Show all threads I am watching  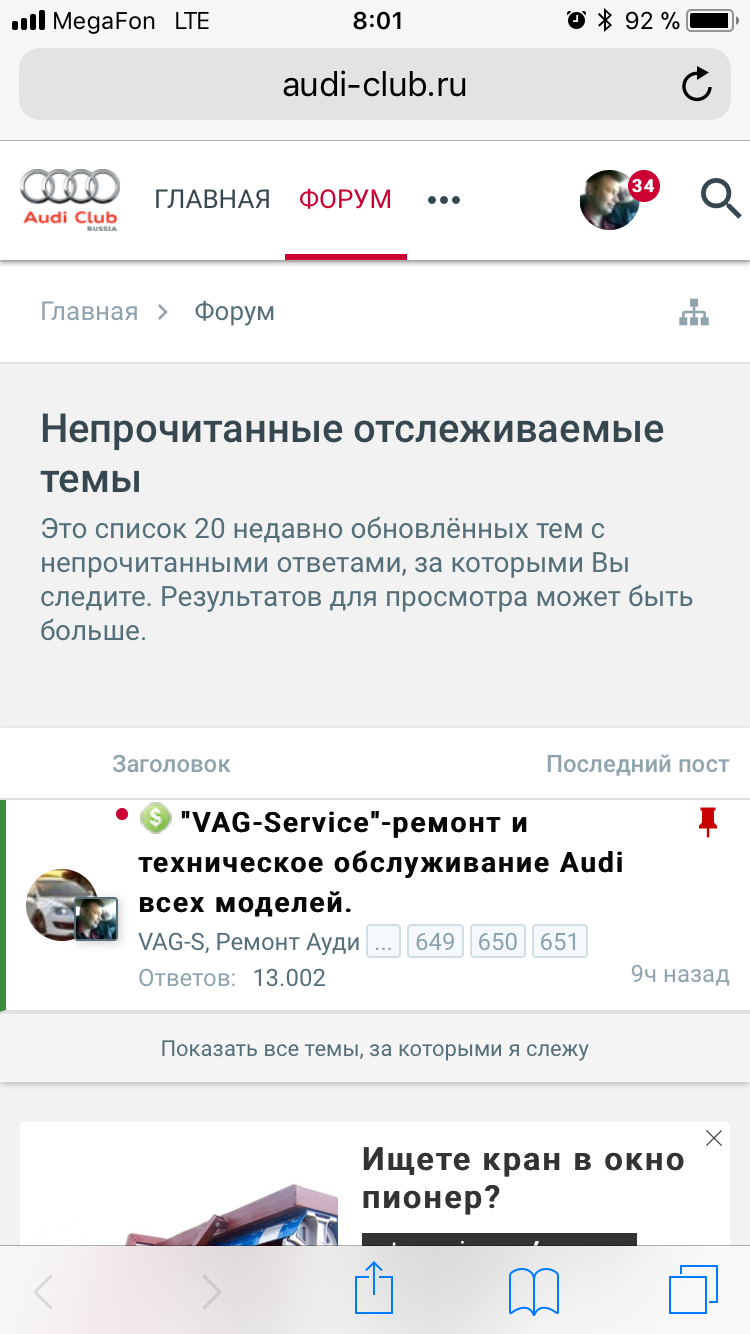[x=375, y=1049]
